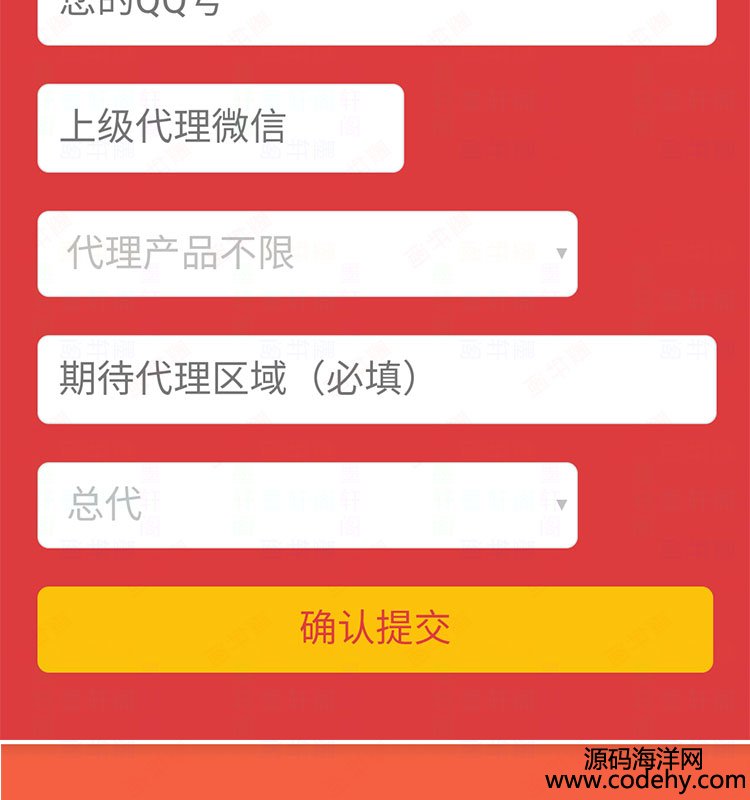Open the 总代 agent level dropdown
Screen dimensions: 750x800
click(307, 505)
